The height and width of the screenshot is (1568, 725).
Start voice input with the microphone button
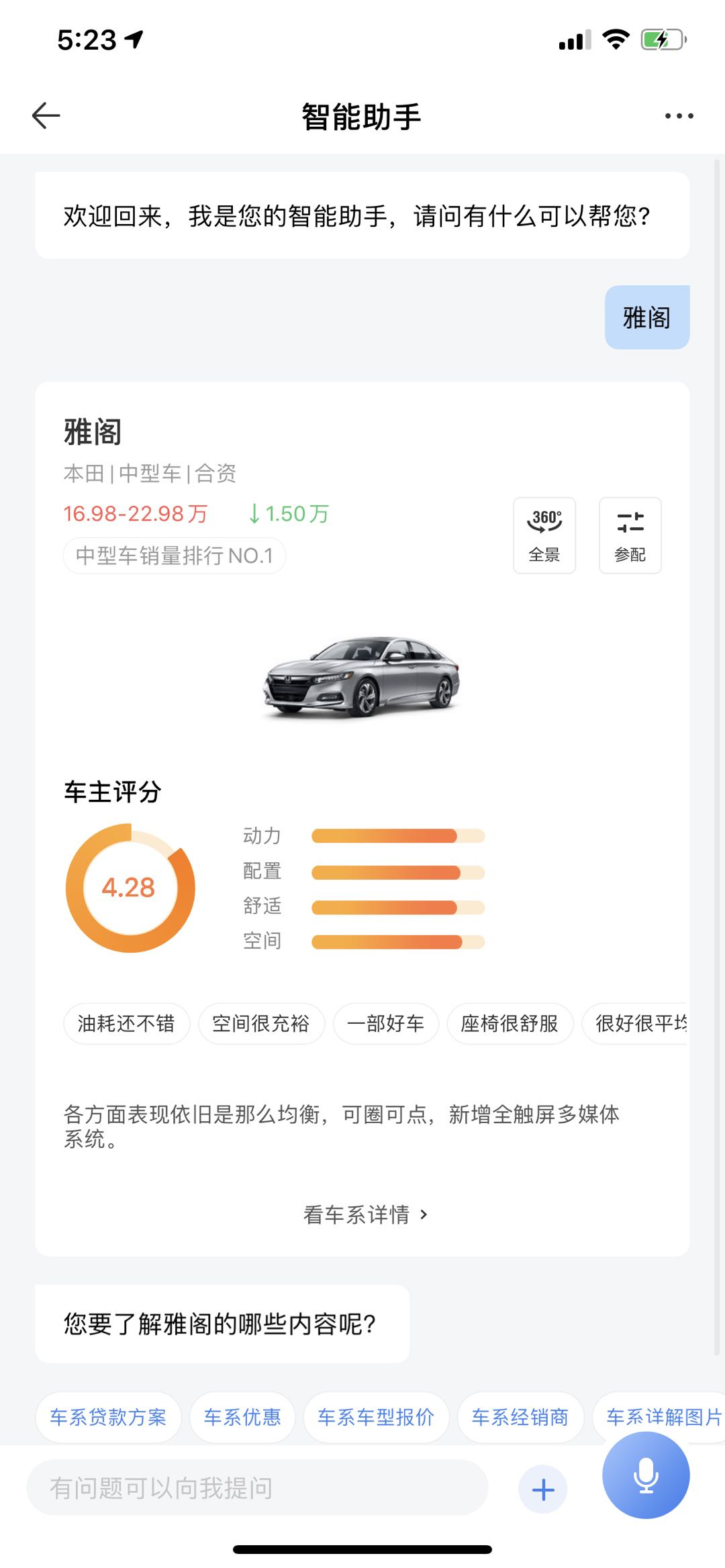pyautogui.click(x=646, y=1475)
